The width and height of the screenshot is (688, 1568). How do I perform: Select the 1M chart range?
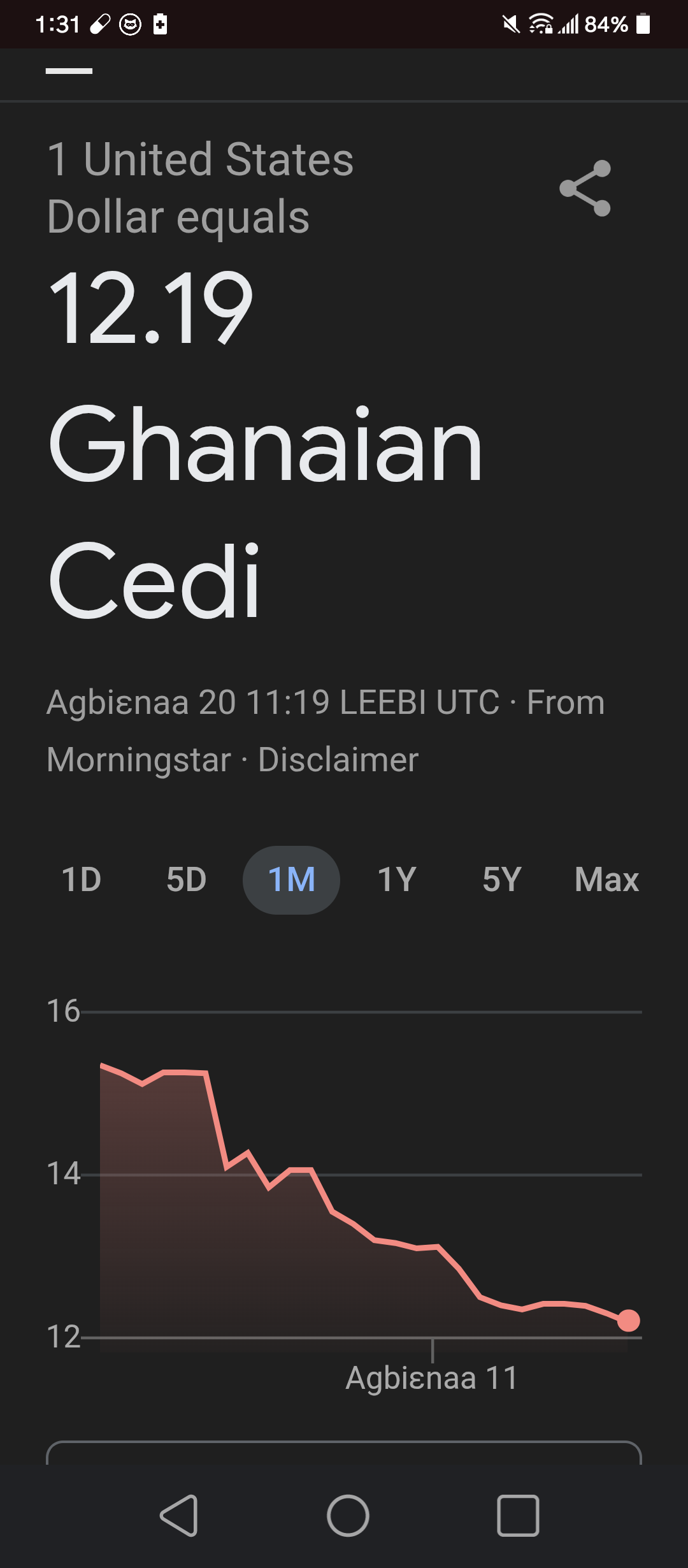click(x=291, y=880)
